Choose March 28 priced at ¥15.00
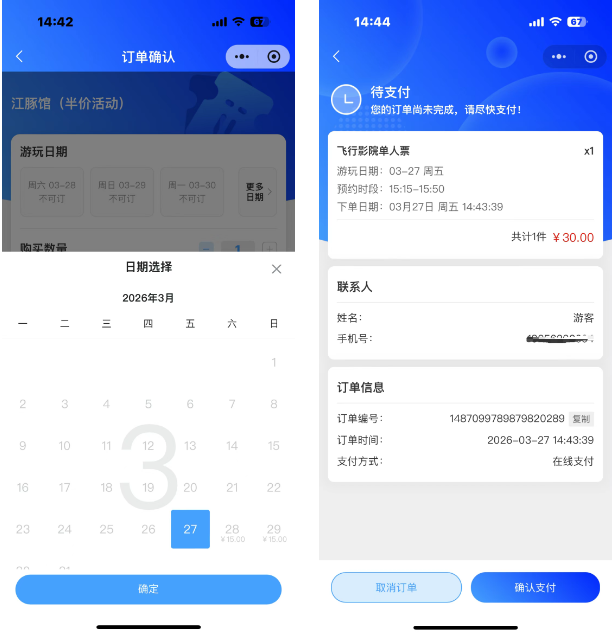This screenshot has height=643, width=612. (232, 531)
